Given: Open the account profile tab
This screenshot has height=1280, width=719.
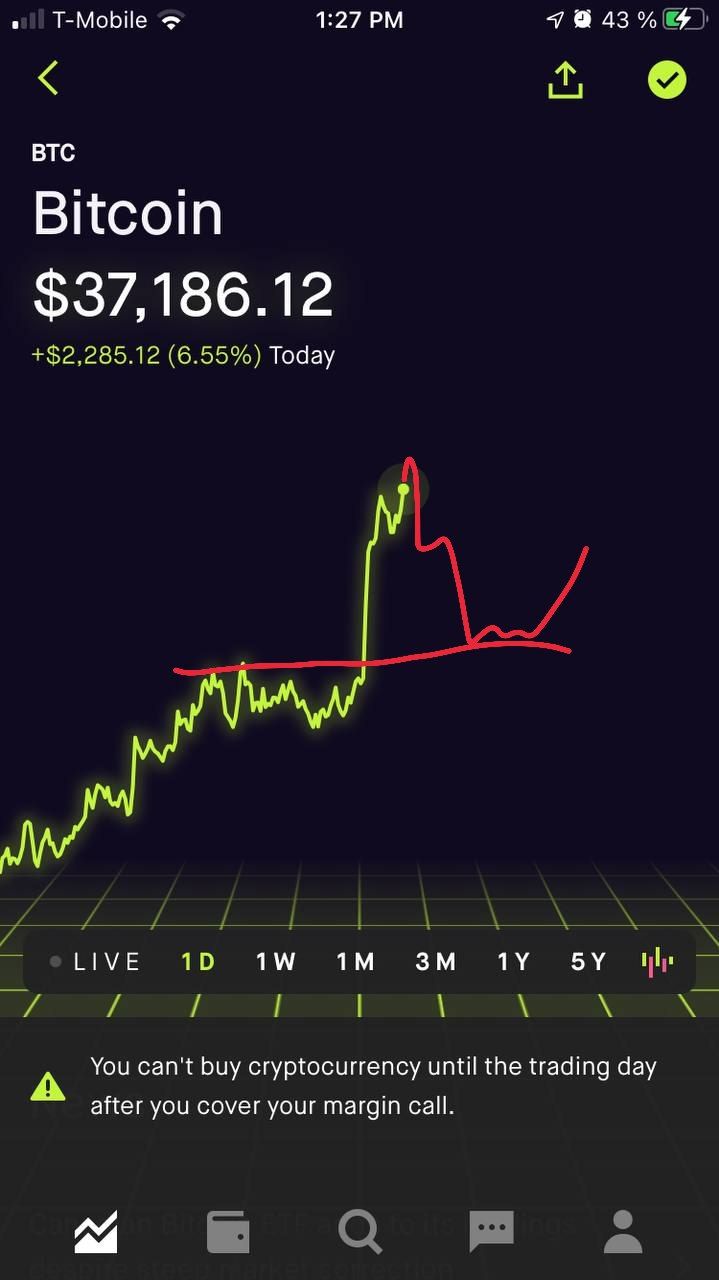Looking at the screenshot, I should (623, 1232).
